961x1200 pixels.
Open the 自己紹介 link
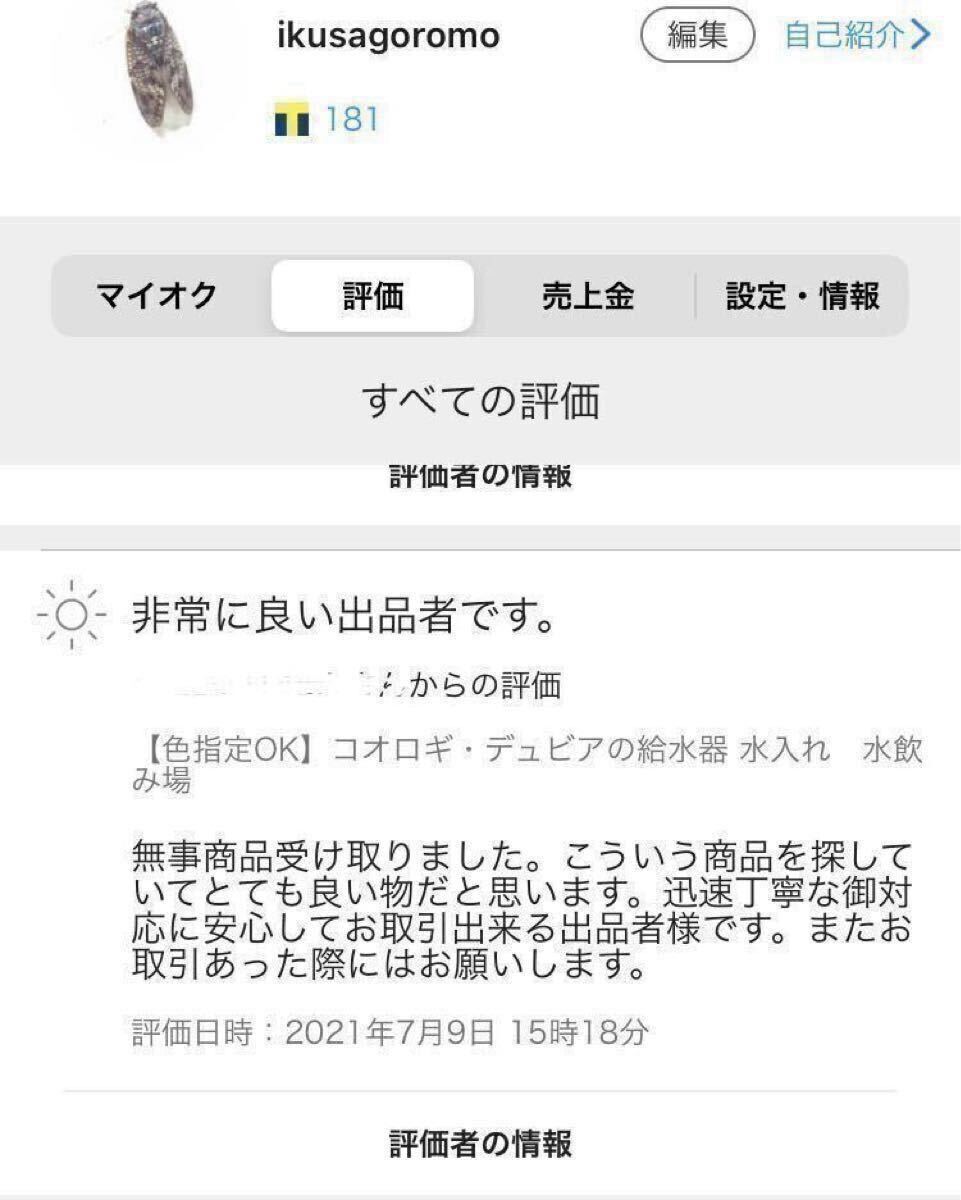pos(857,36)
